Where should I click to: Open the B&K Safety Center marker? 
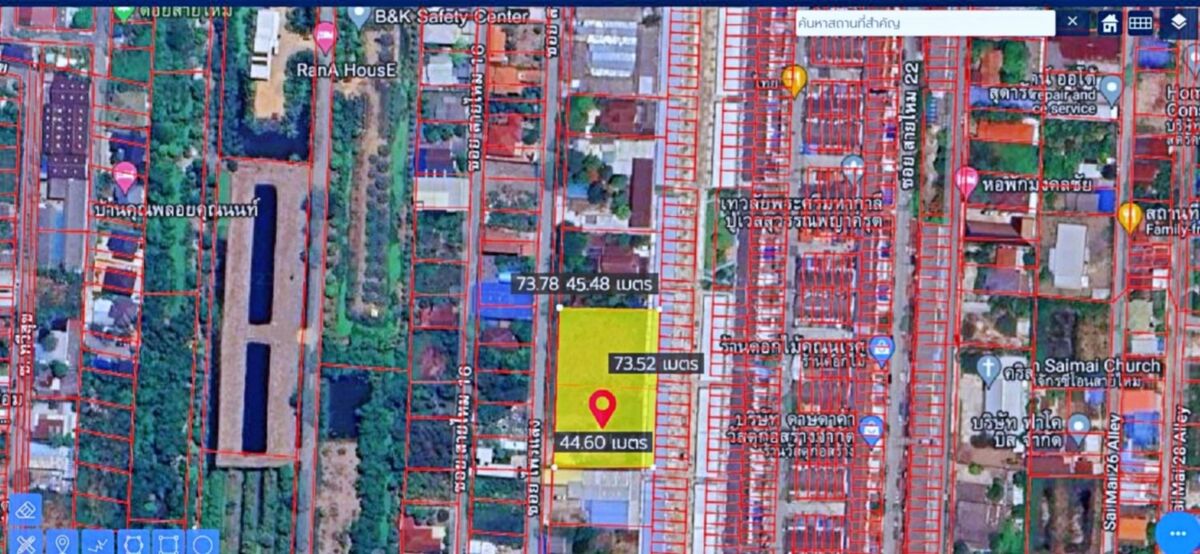[x=360, y=15]
